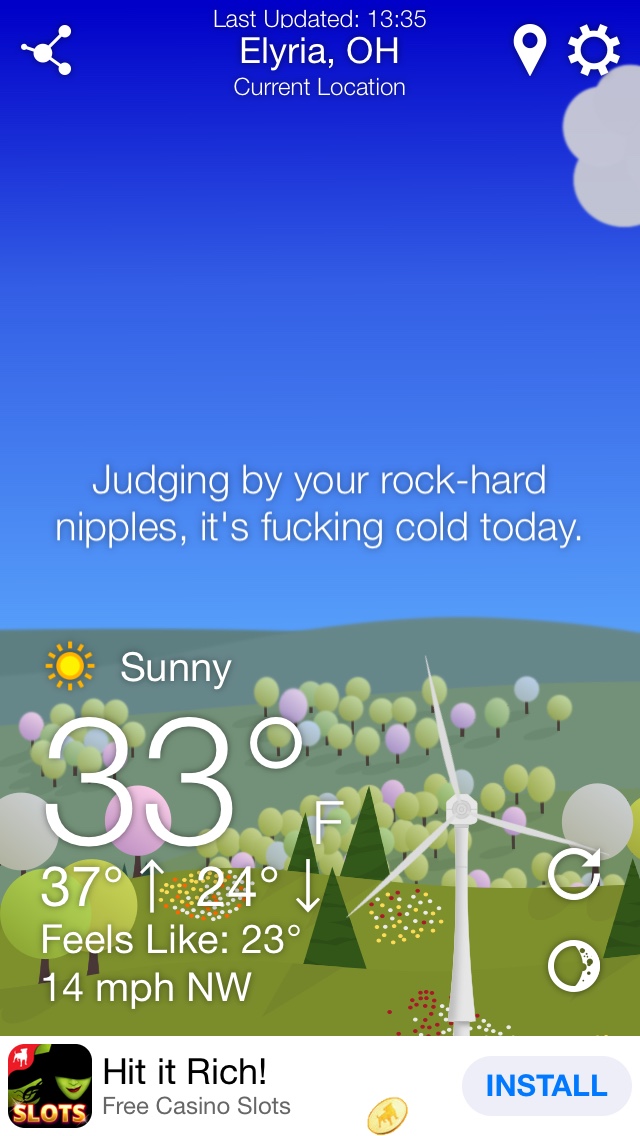Tap the round icon below refresh
Viewport: 640px width, 1136px height.
click(x=574, y=966)
